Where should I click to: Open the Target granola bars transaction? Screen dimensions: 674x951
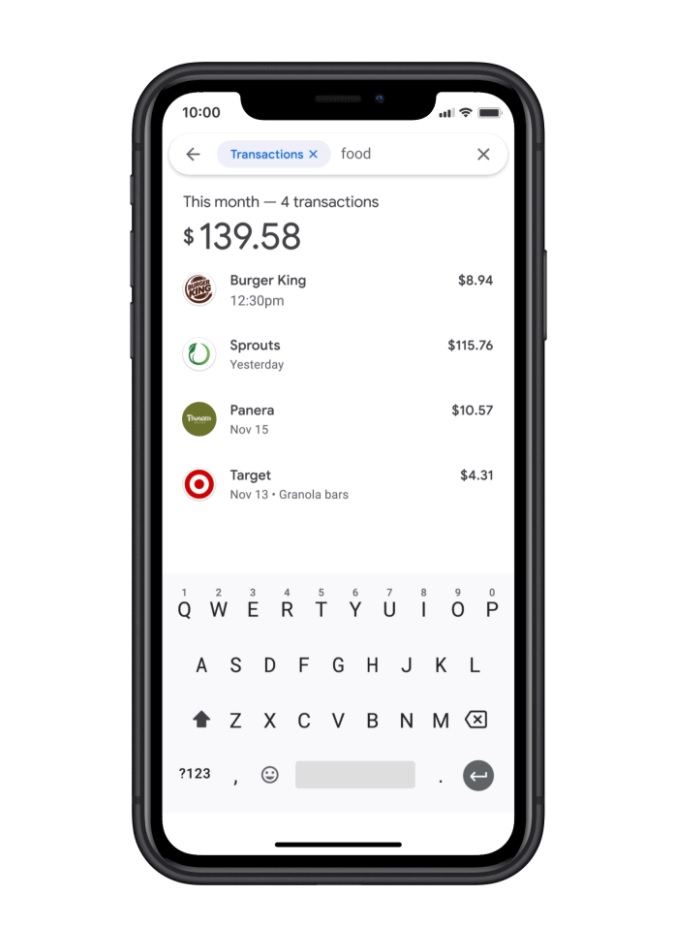click(337, 484)
